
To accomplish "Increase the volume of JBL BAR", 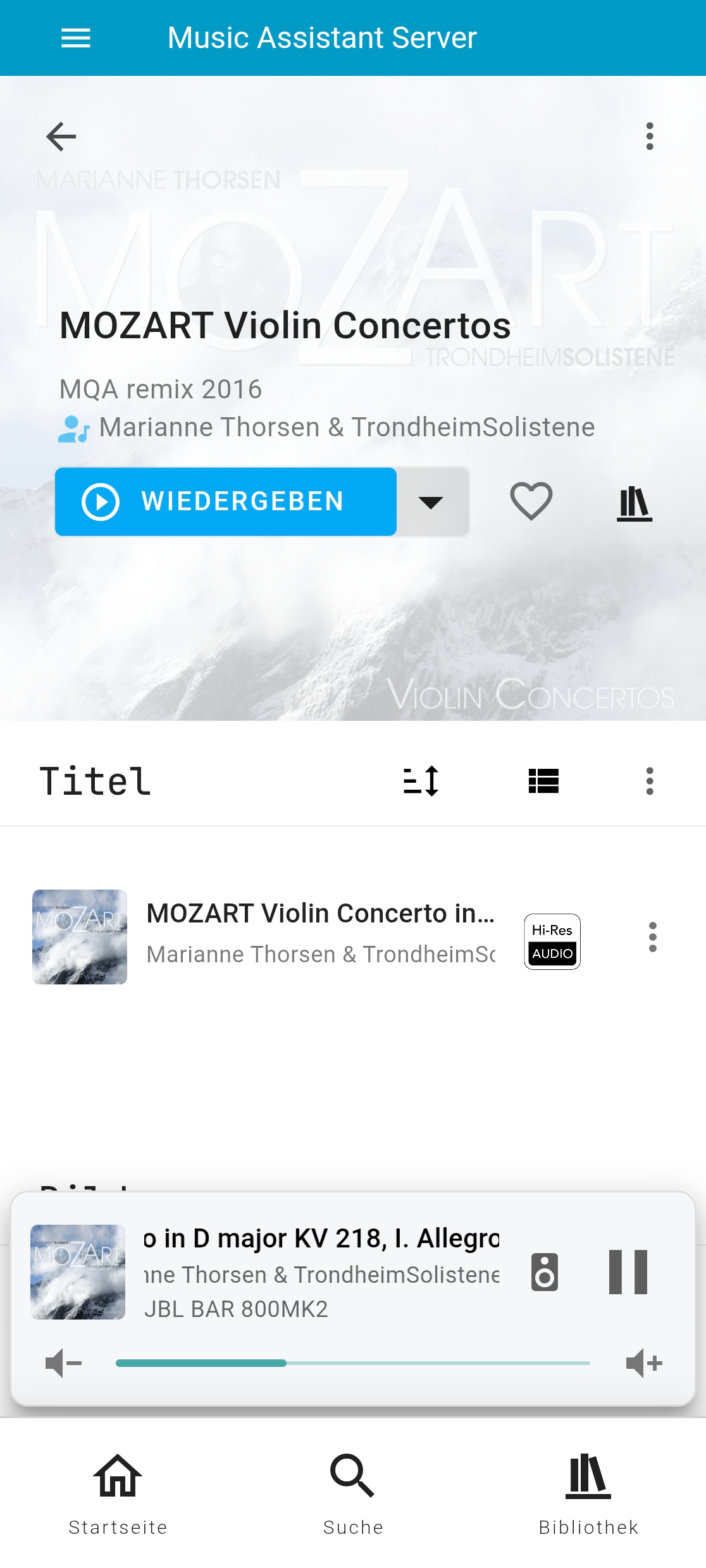I will click(x=644, y=1363).
